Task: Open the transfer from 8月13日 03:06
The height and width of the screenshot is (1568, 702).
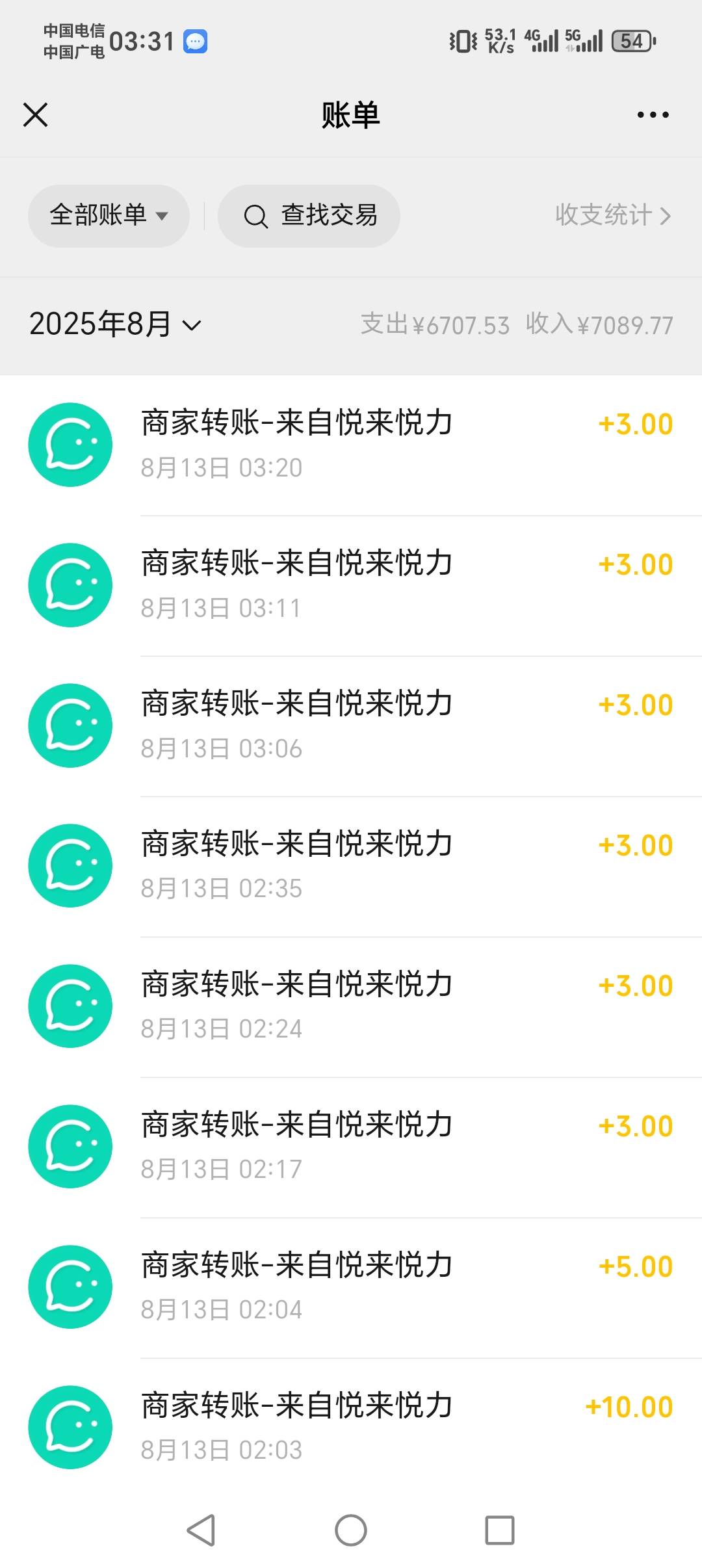Action: pyautogui.click(x=351, y=726)
